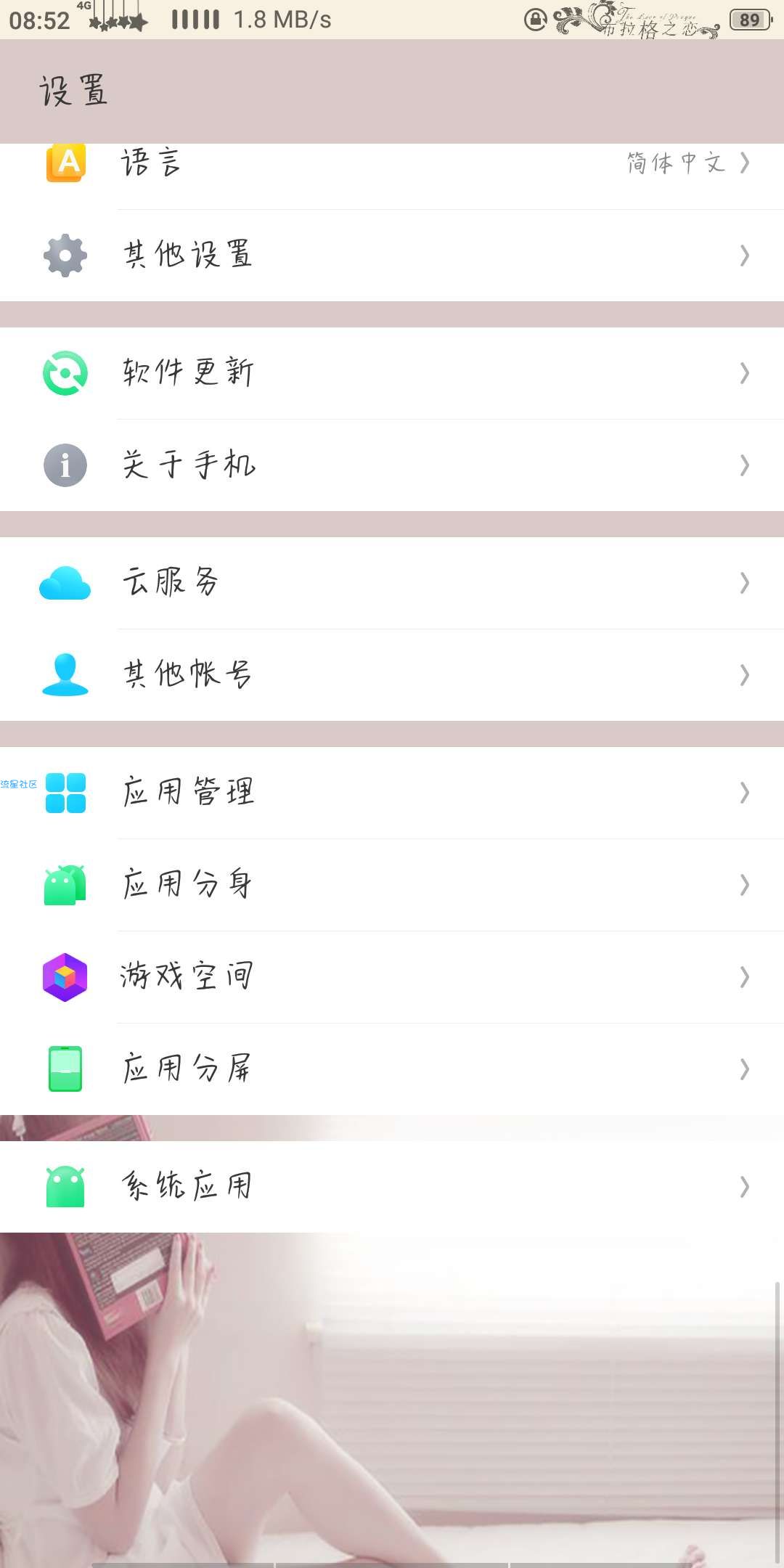Screen dimensions: 784x1568
Task: Open 云服务 settings
Action: coord(392,583)
